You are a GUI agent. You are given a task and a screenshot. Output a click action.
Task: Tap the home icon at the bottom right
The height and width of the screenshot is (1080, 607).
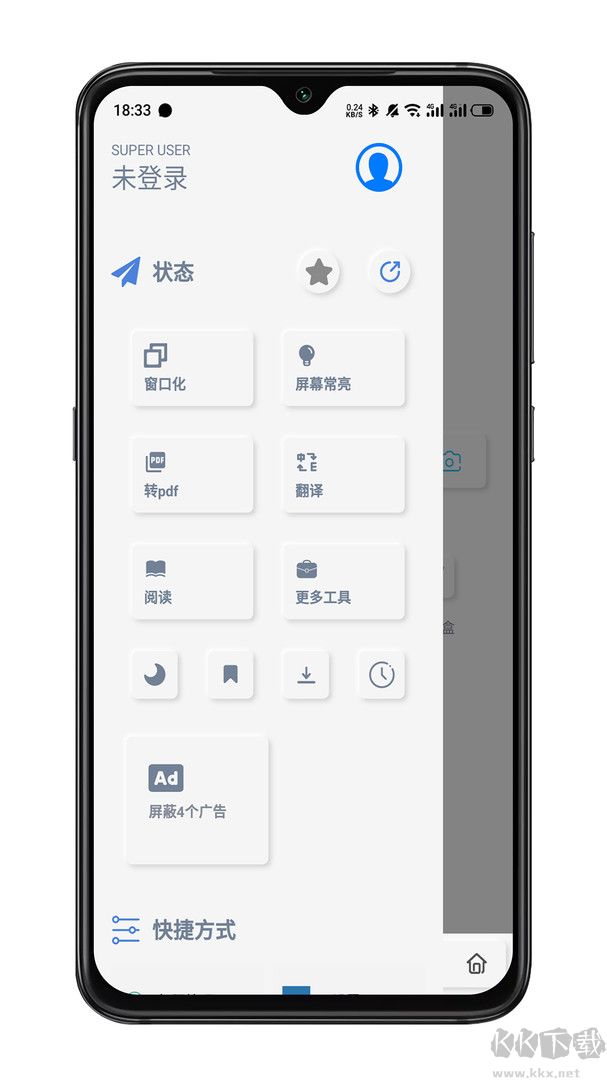(477, 963)
